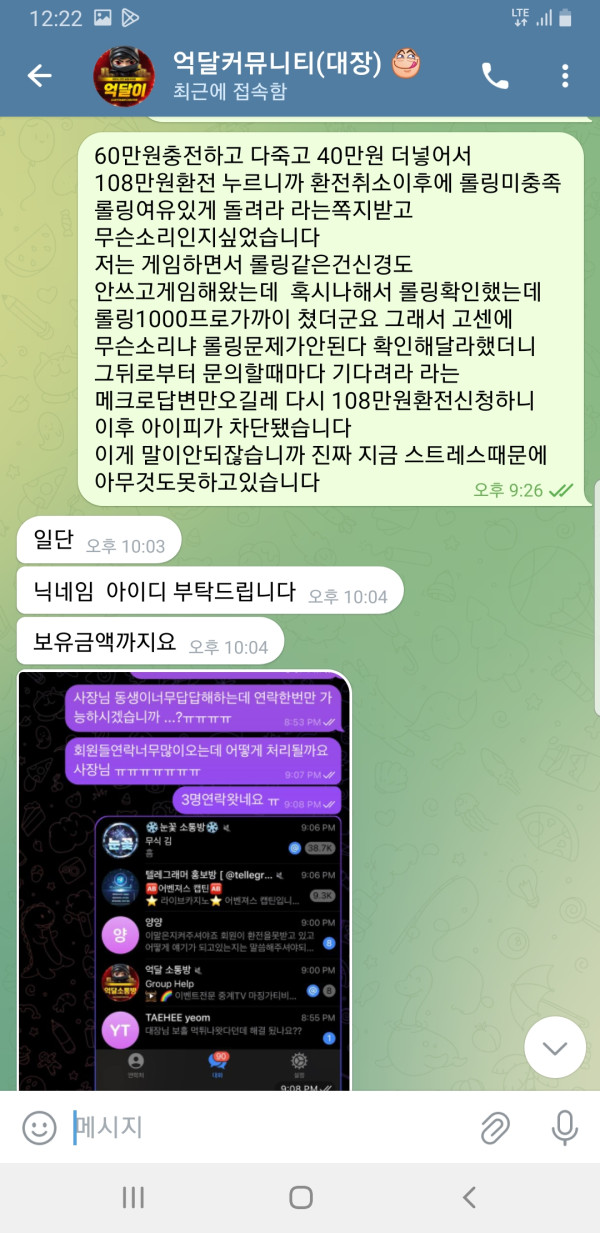Open the recent apps view
The image size is (600, 1233).
tap(133, 1197)
